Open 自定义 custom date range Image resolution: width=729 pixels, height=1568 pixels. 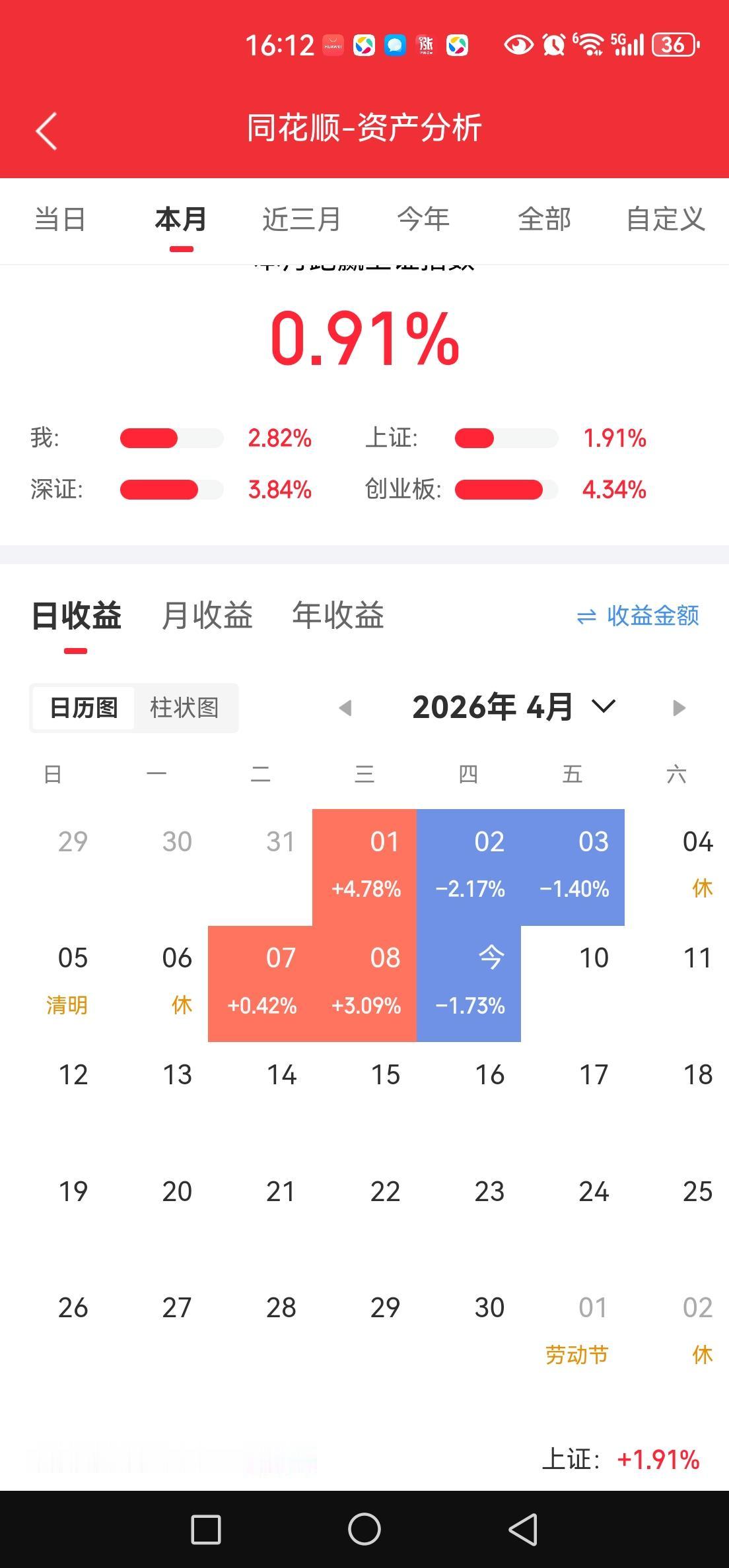coord(666,219)
